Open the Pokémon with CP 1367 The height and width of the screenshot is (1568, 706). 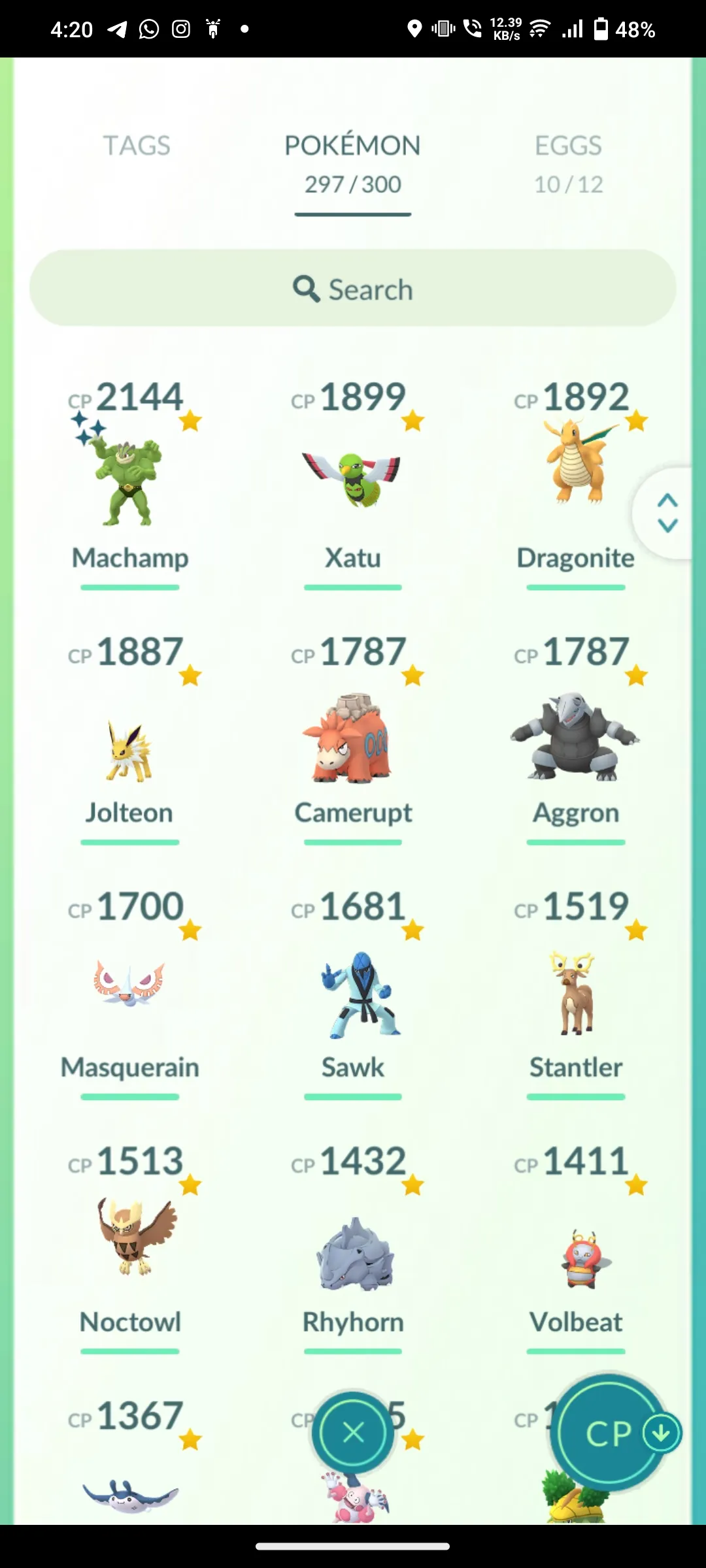pos(129,1477)
